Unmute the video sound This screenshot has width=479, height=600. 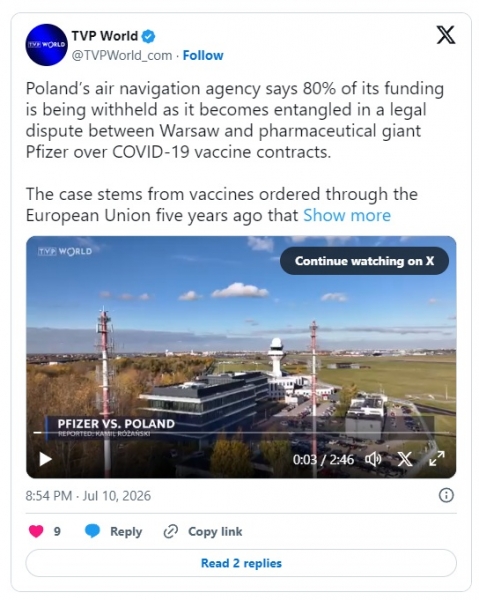click(373, 459)
